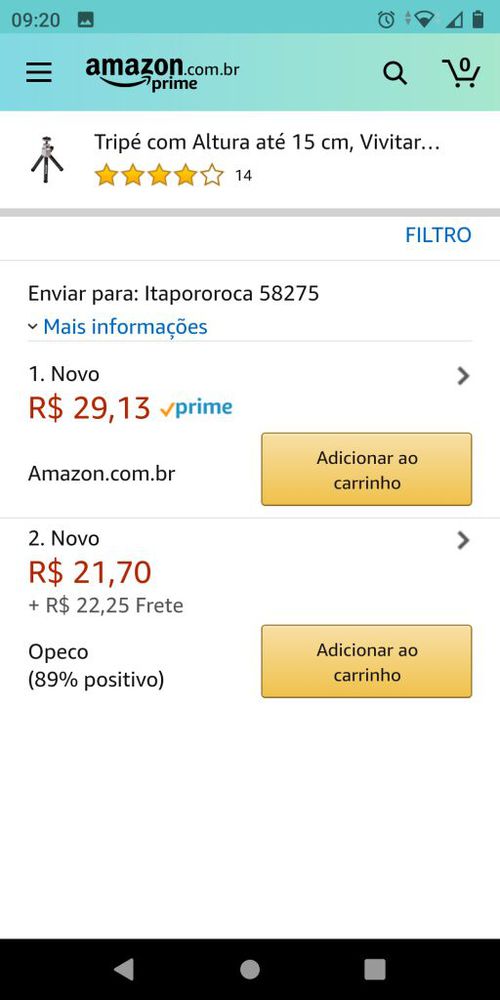The image size is (500, 1000).
Task: Open details chevron of offer 2. Novo
Action: 464,541
